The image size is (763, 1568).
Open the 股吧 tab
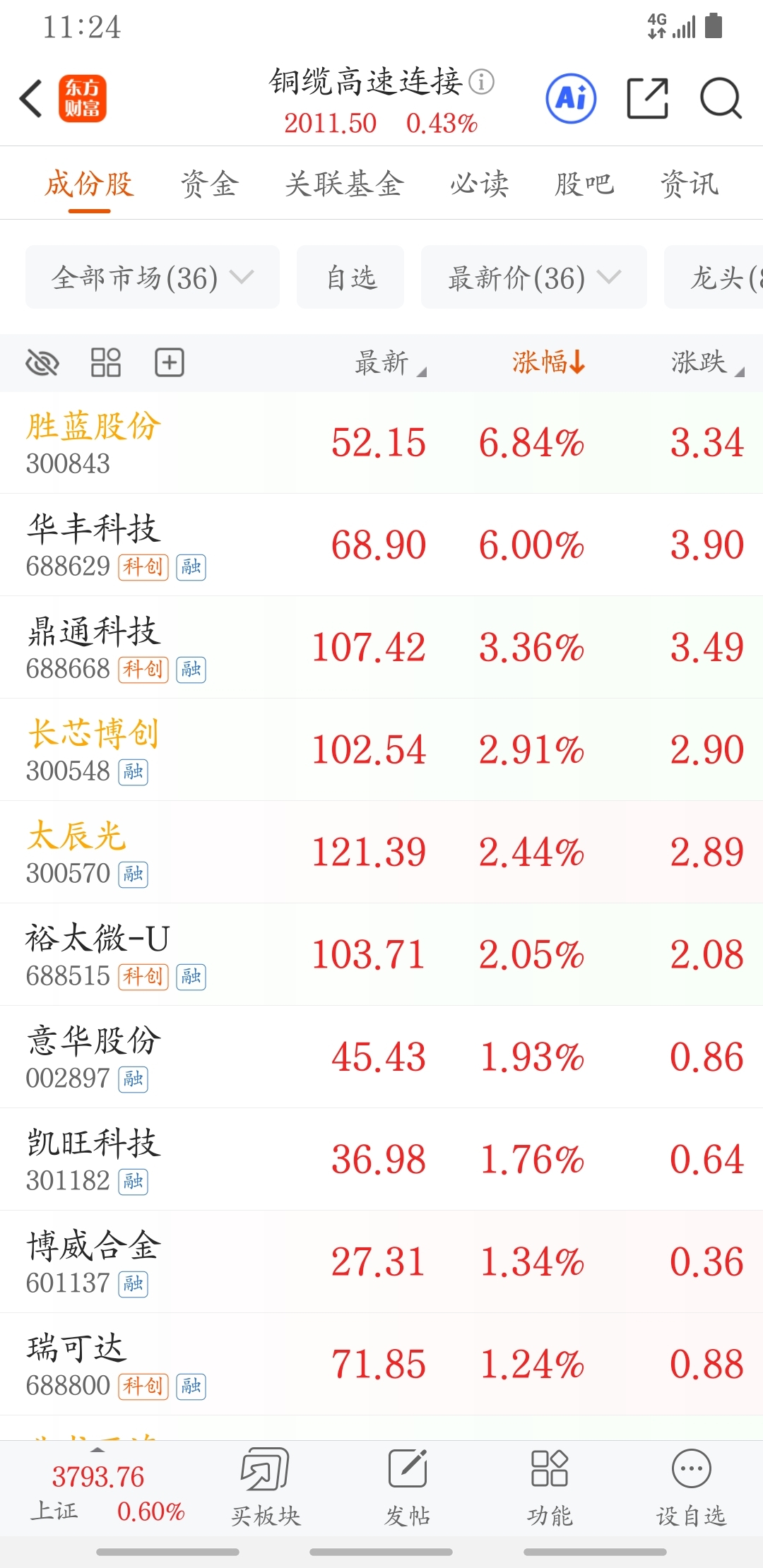pos(584,184)
